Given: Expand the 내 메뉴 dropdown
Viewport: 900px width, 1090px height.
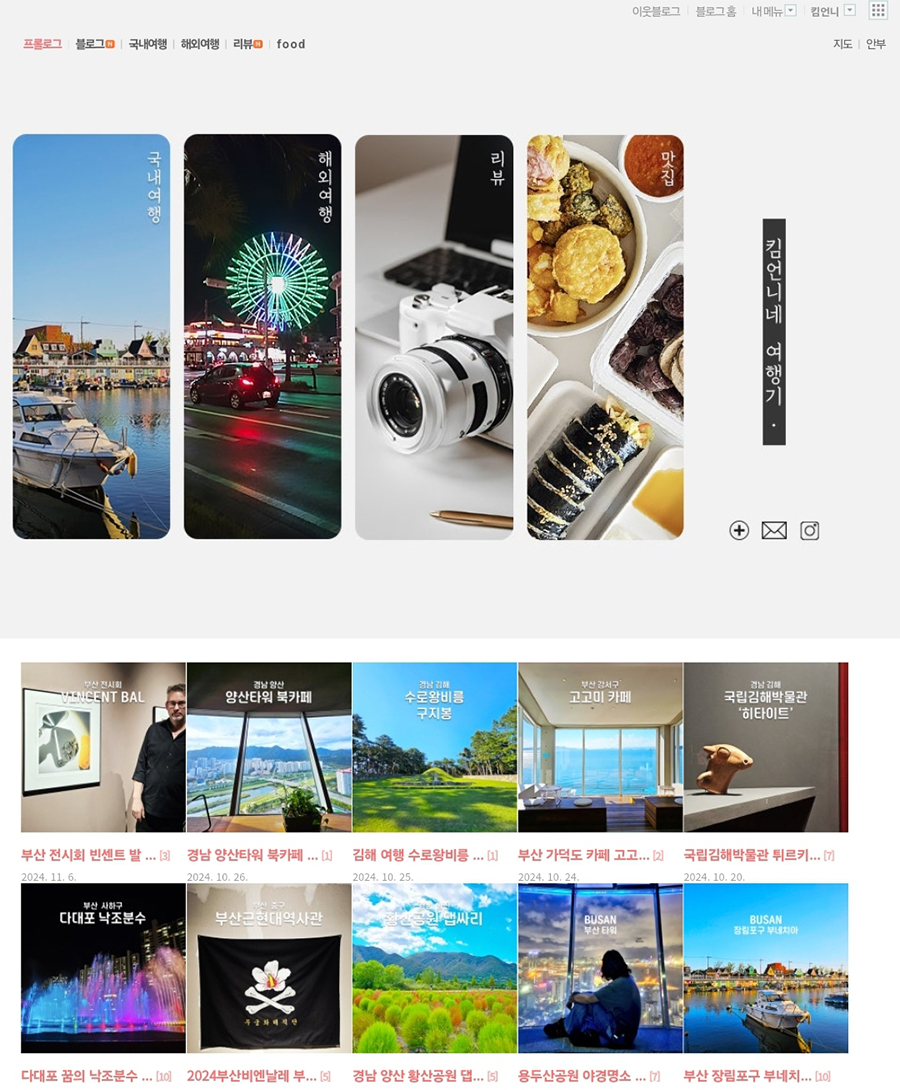Looking at the screenshot, I should 773,11.
